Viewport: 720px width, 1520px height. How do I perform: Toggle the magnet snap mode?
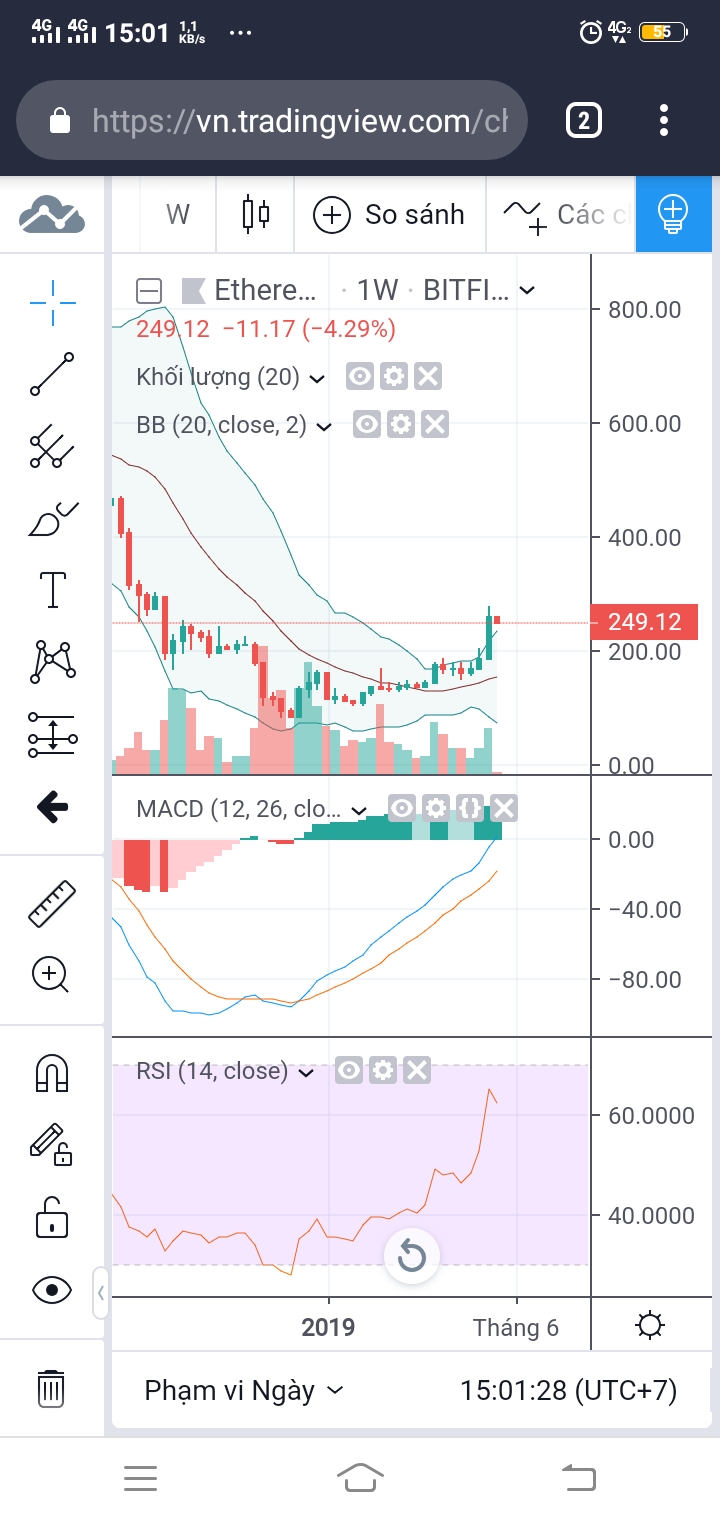(x=52, y=1074)
